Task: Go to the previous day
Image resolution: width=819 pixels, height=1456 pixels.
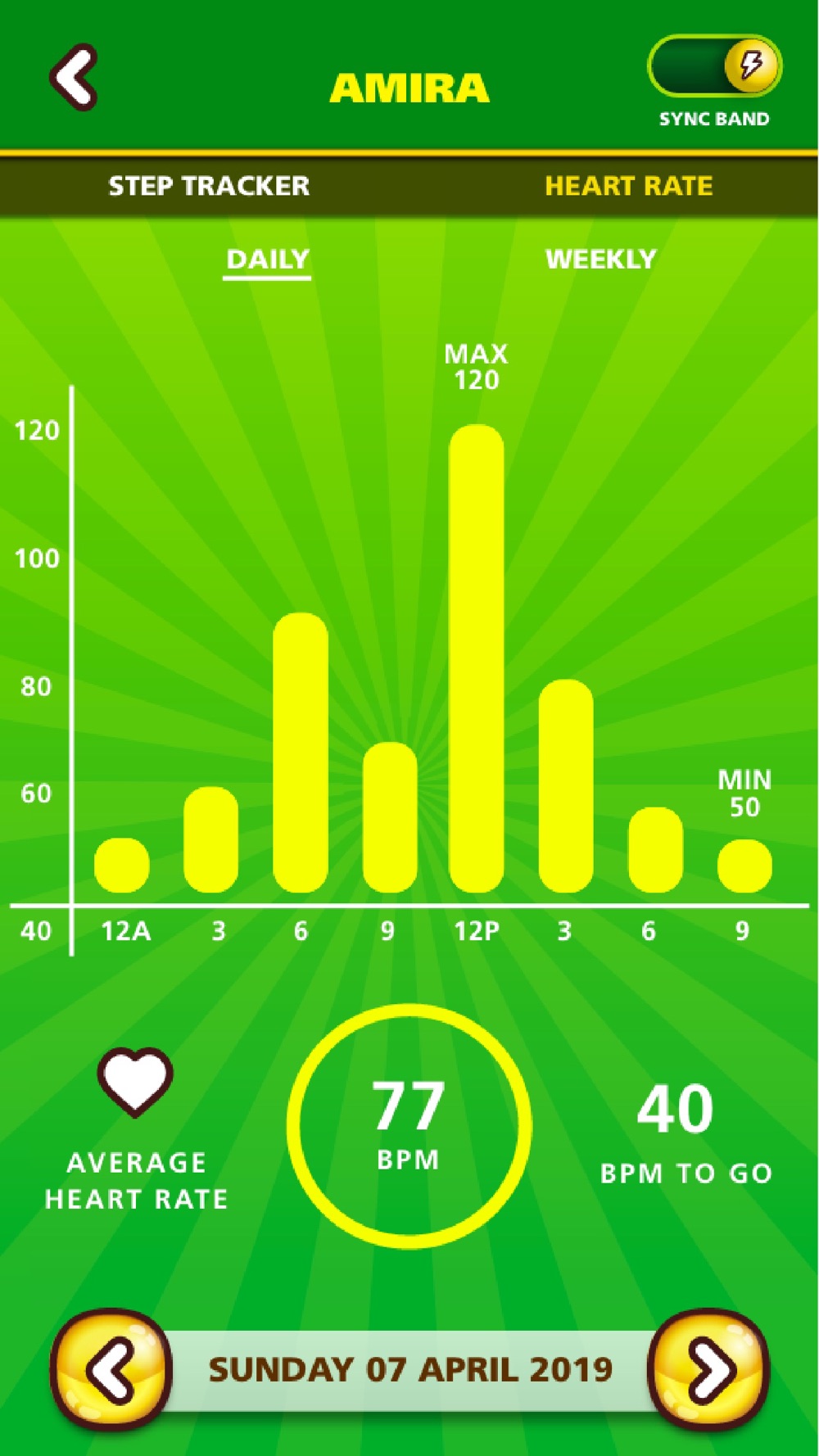Action: click(x=111, y=1369)
